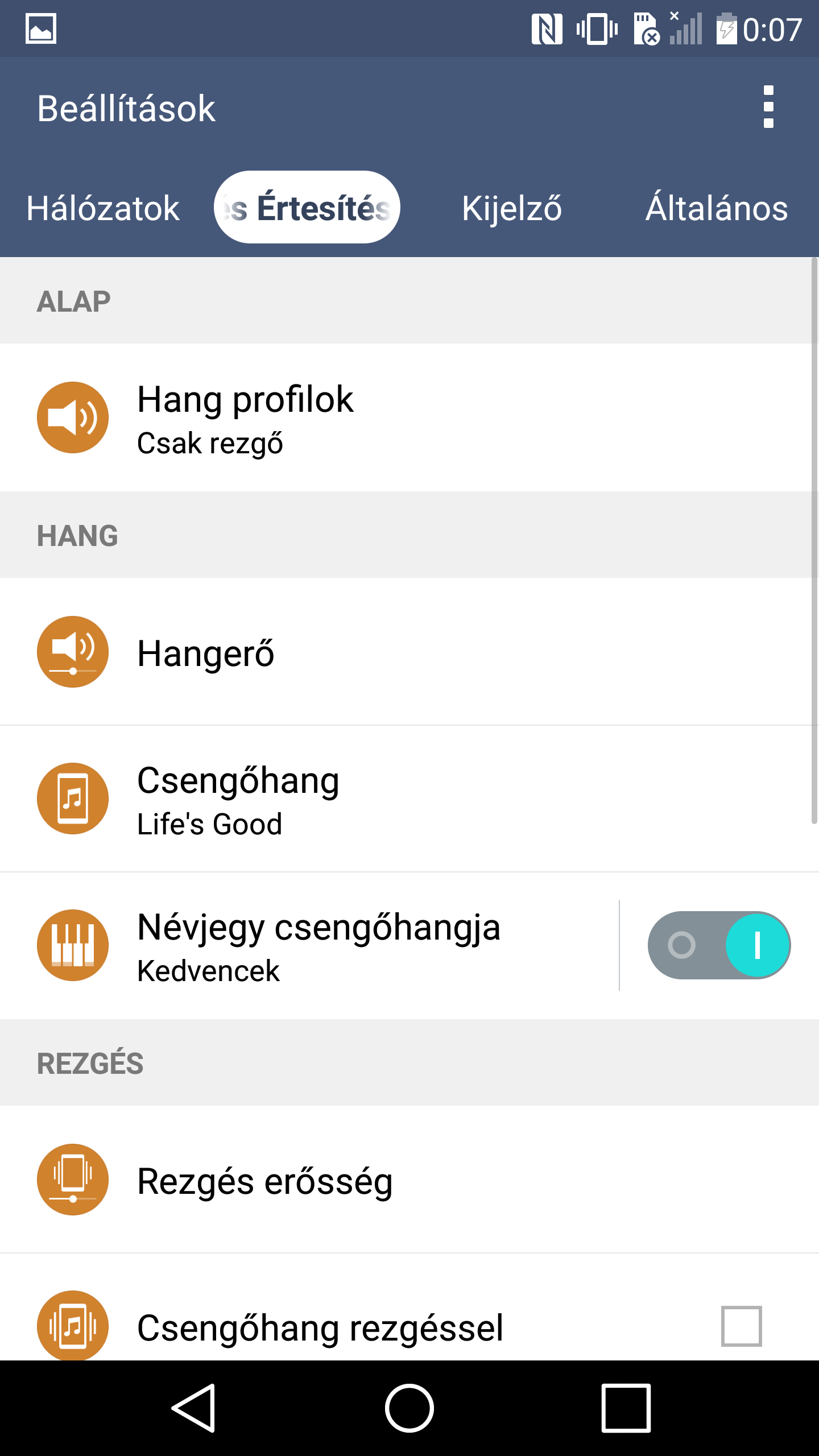
Task: Open Csengőhang ringtone selection
Action: (398, 799)
